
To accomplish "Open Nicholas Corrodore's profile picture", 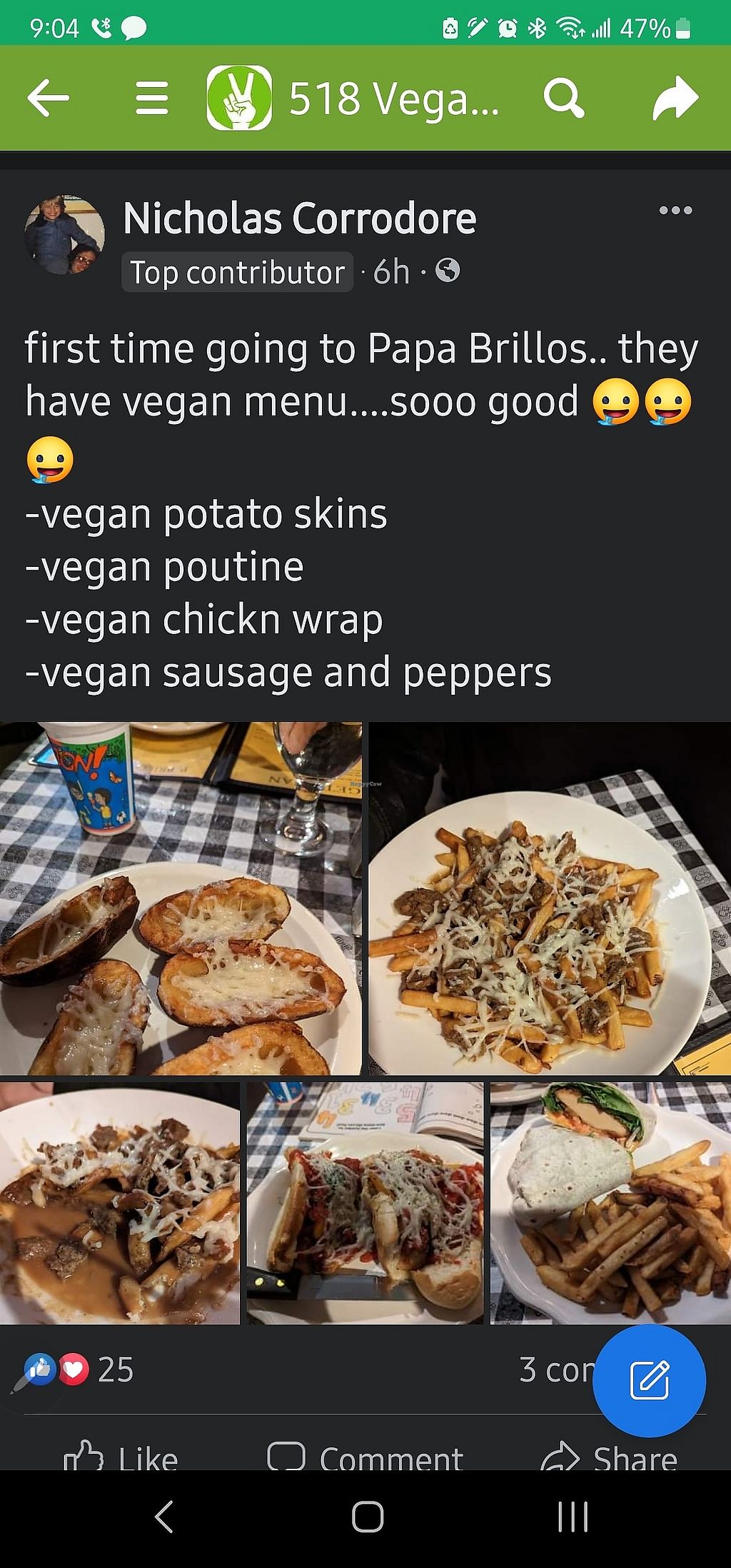I will [x=64, y=235].
